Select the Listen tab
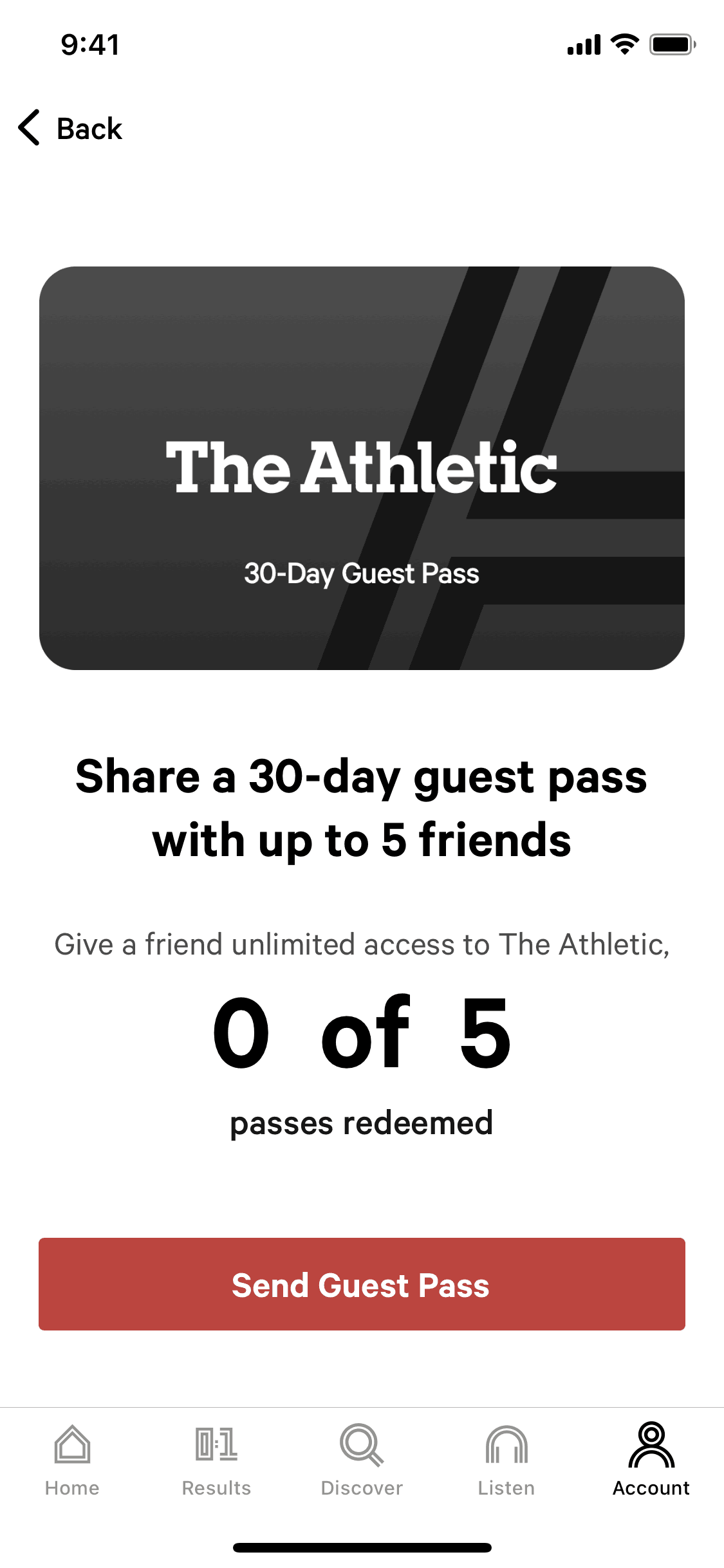The width and height of the screenshot is (724, 1568). coord(506,1460)
